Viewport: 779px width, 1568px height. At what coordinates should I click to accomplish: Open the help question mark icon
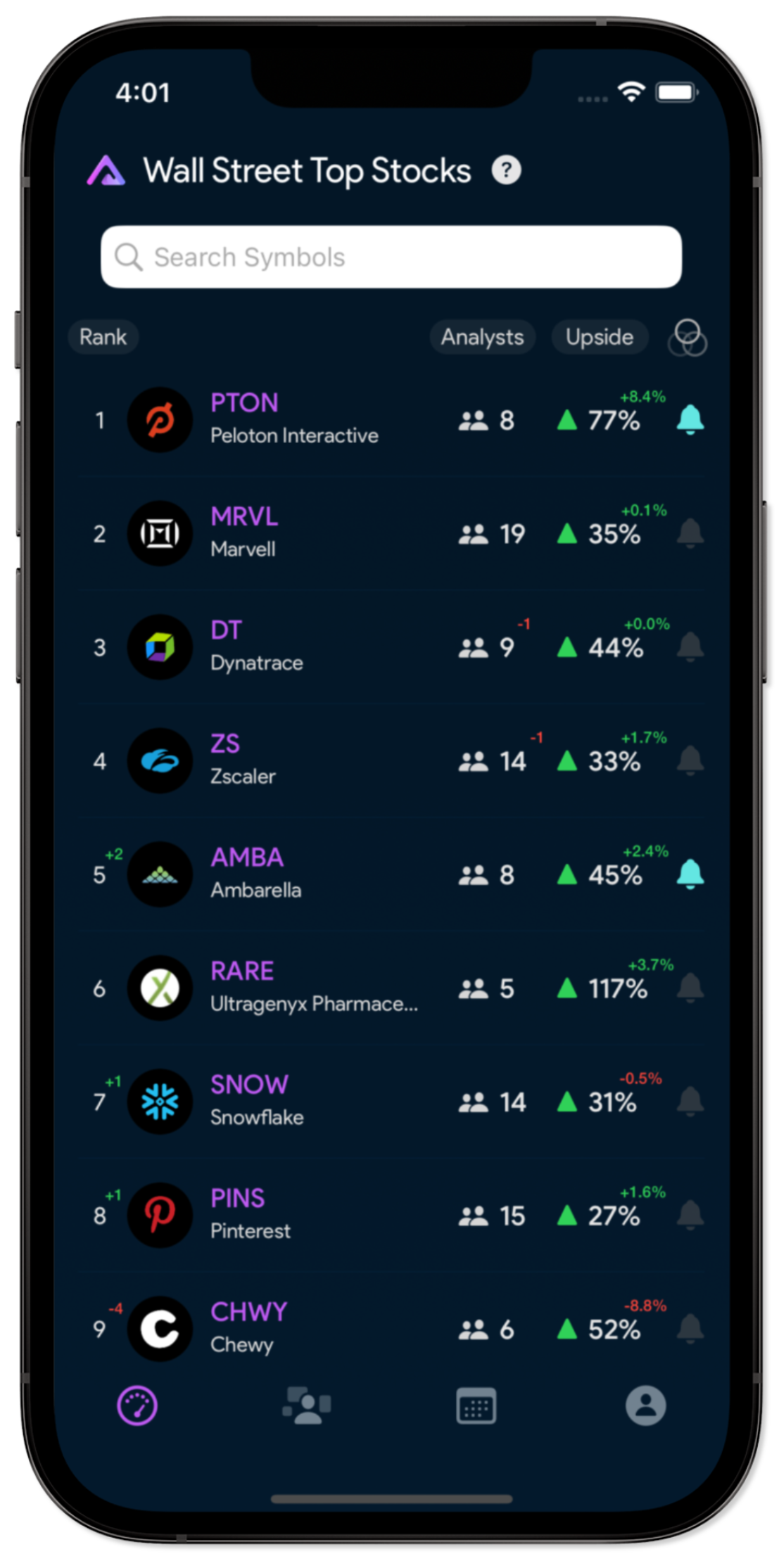[x=506, y=170]
